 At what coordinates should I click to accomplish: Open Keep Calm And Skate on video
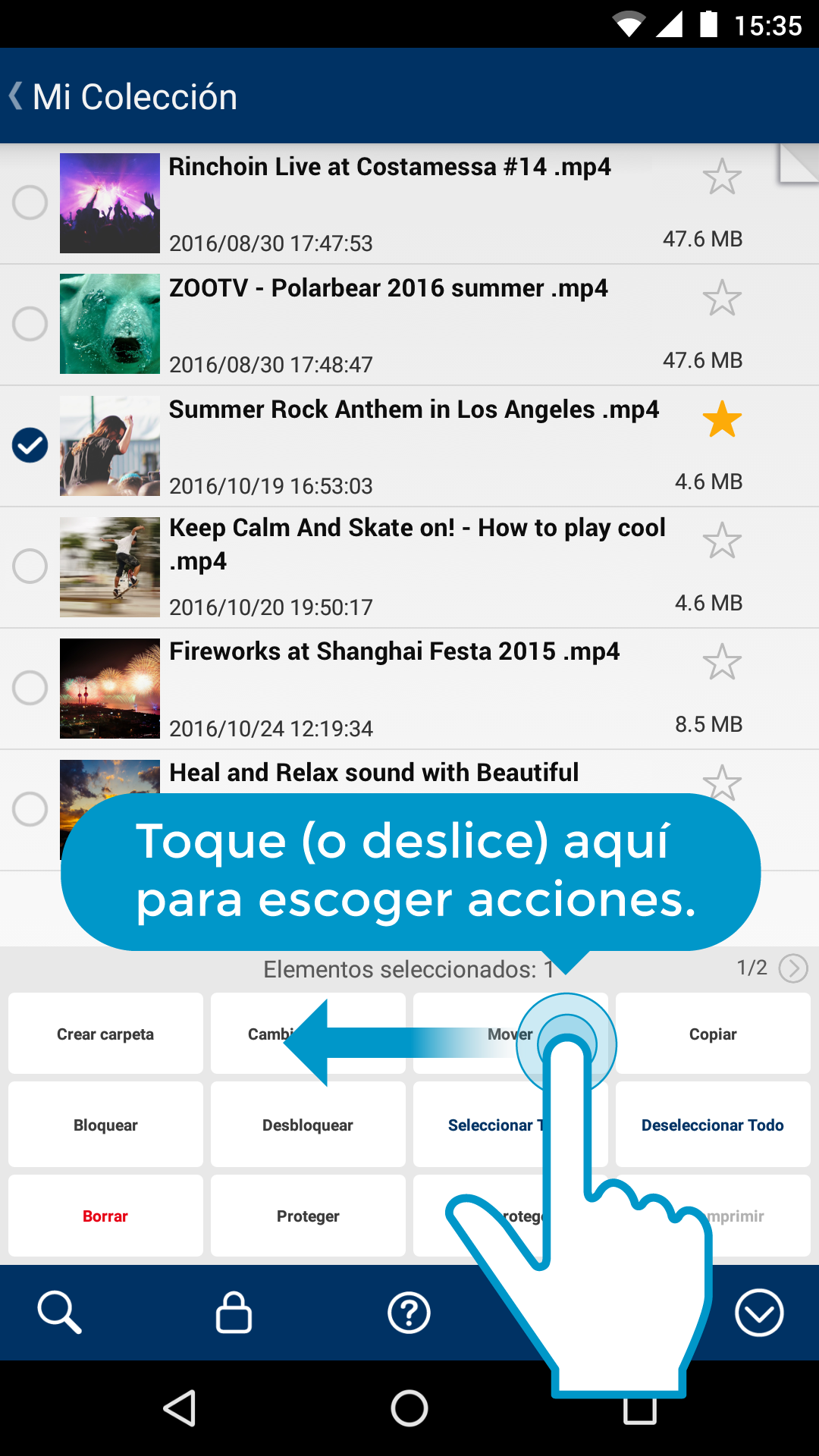[x=417, y=544]
